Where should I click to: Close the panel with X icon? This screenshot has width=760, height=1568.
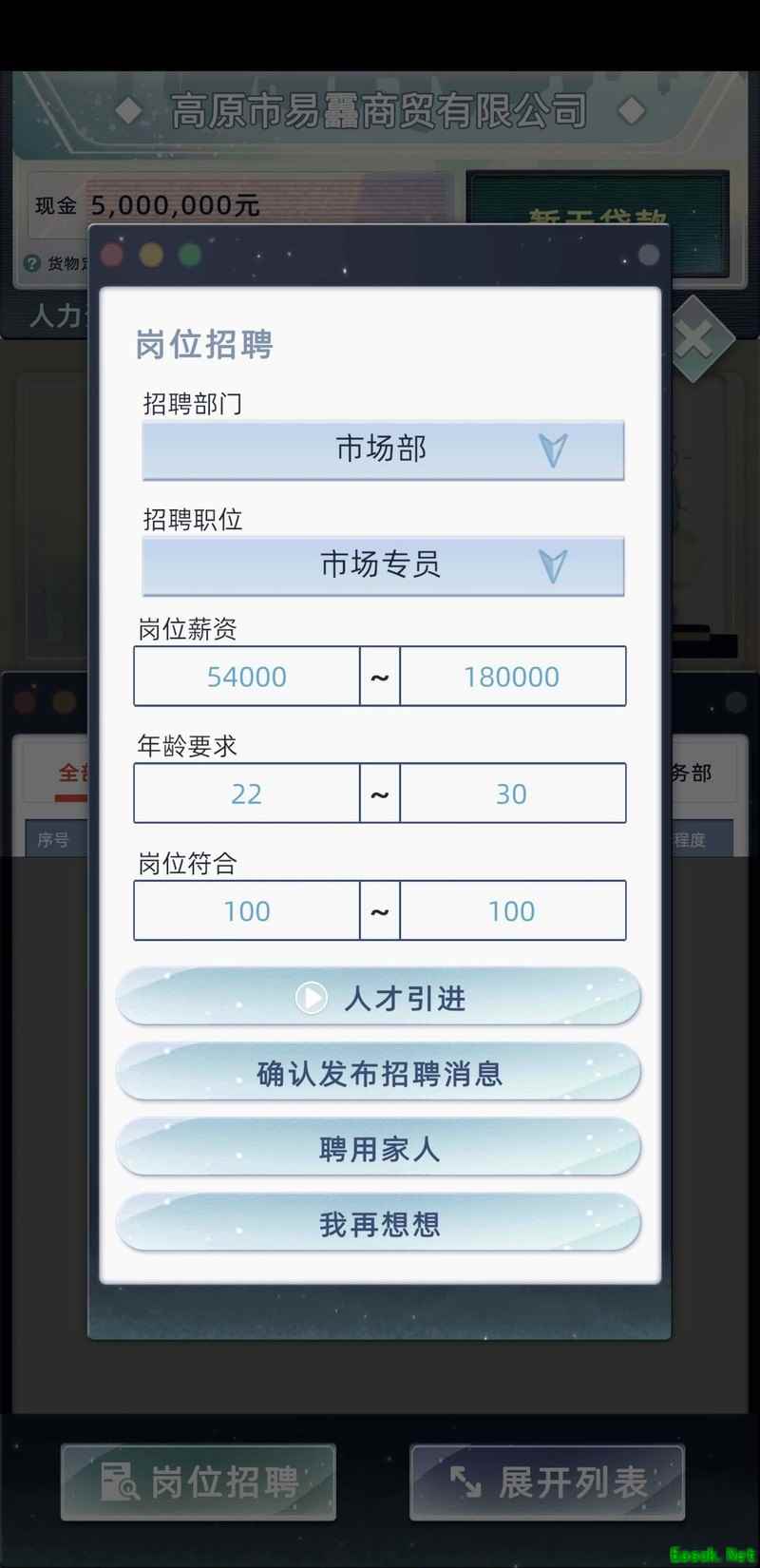click(x=695, y=337)
